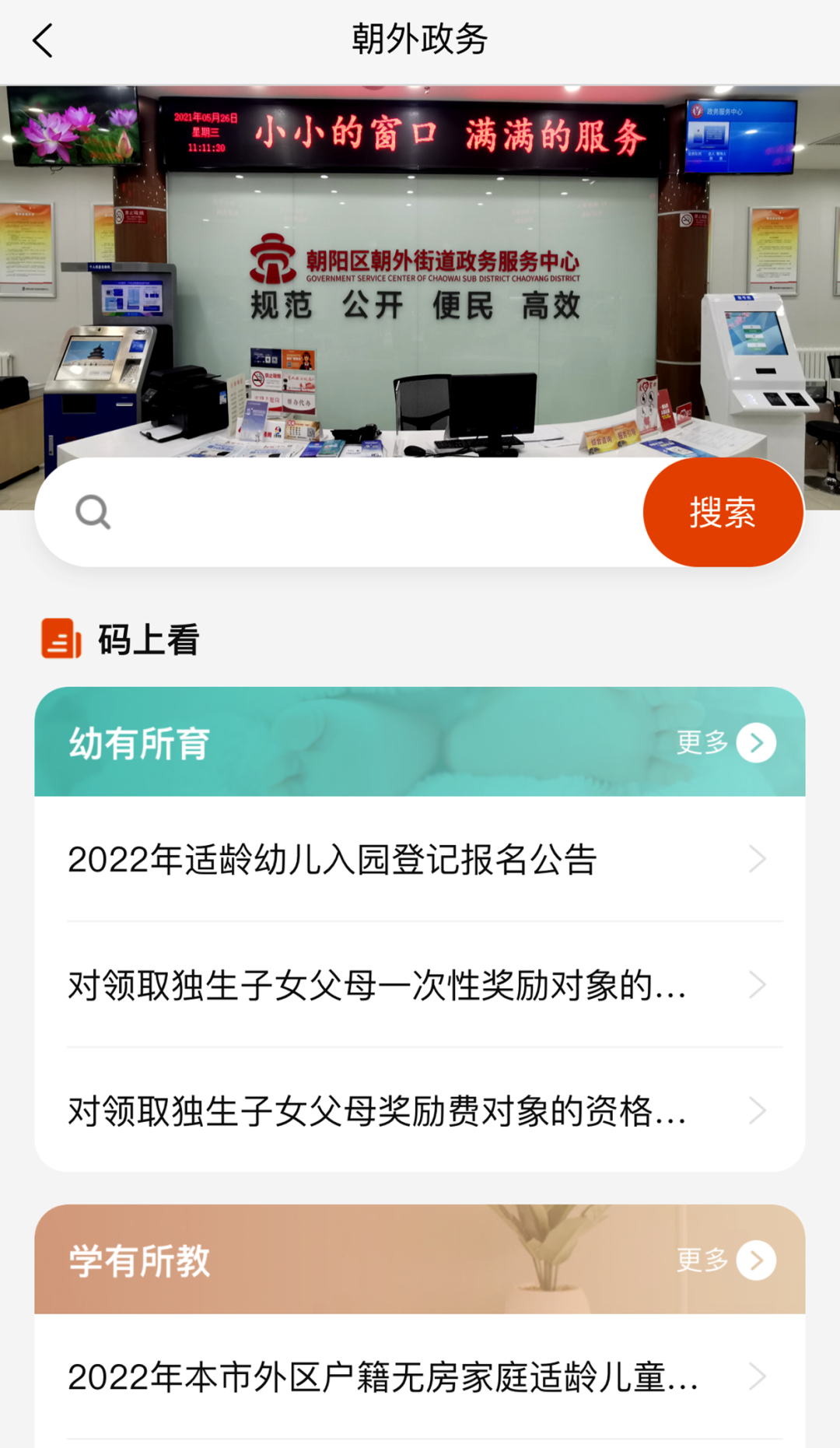This screenshot has width=840, height=1448.
Task: Go back from 朝外政务 page
Action: [43, 40]
